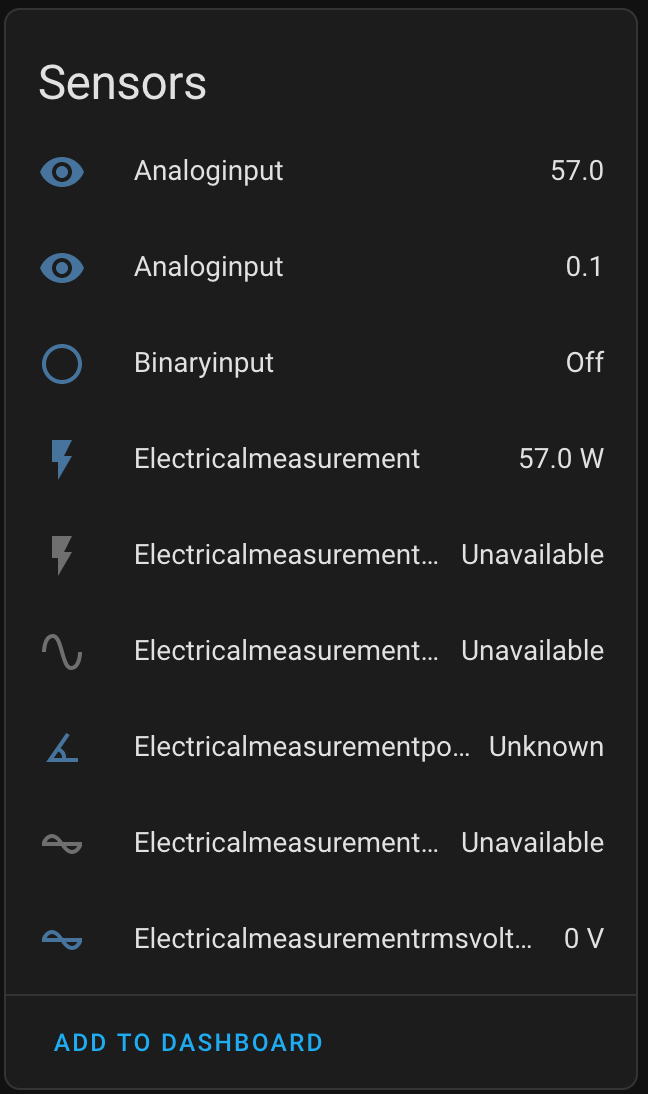
Task: Tap ADD TO DASHBOARD
Action: click(x=188, y=1043)
